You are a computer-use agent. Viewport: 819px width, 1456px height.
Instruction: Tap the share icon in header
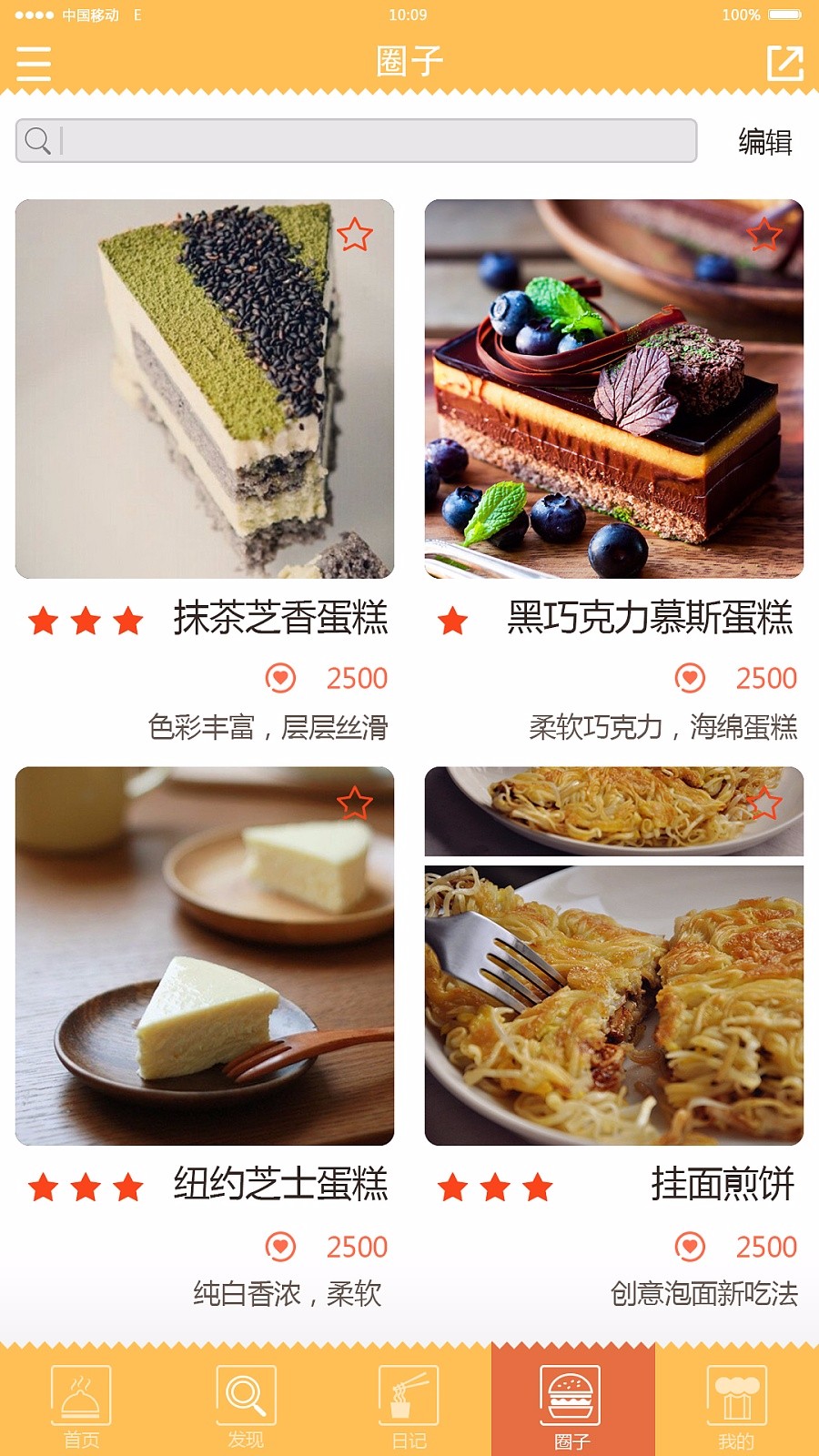[784, 63]
